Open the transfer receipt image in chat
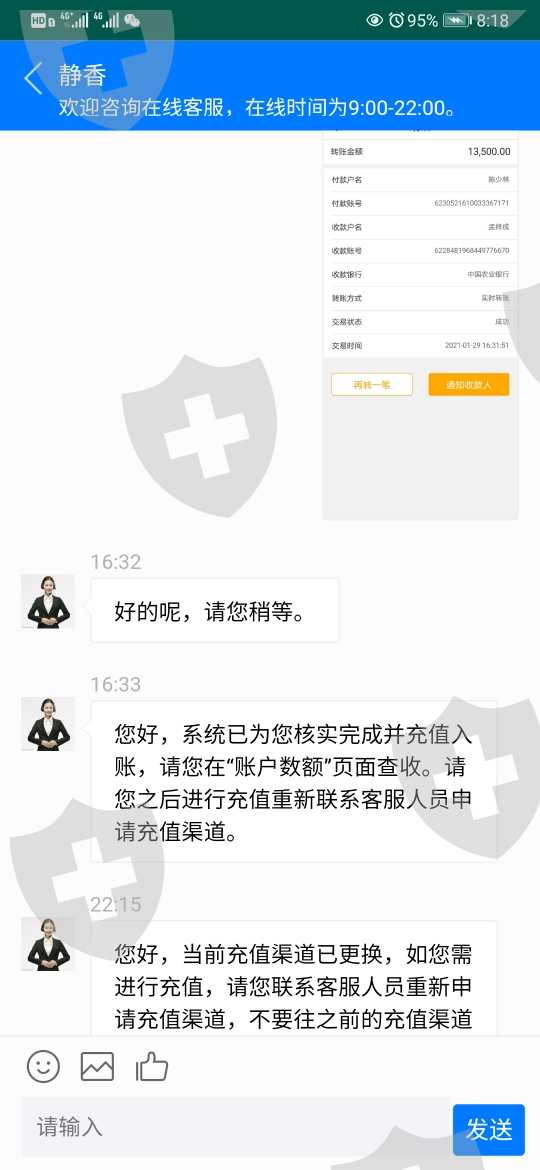 point(420,325)
